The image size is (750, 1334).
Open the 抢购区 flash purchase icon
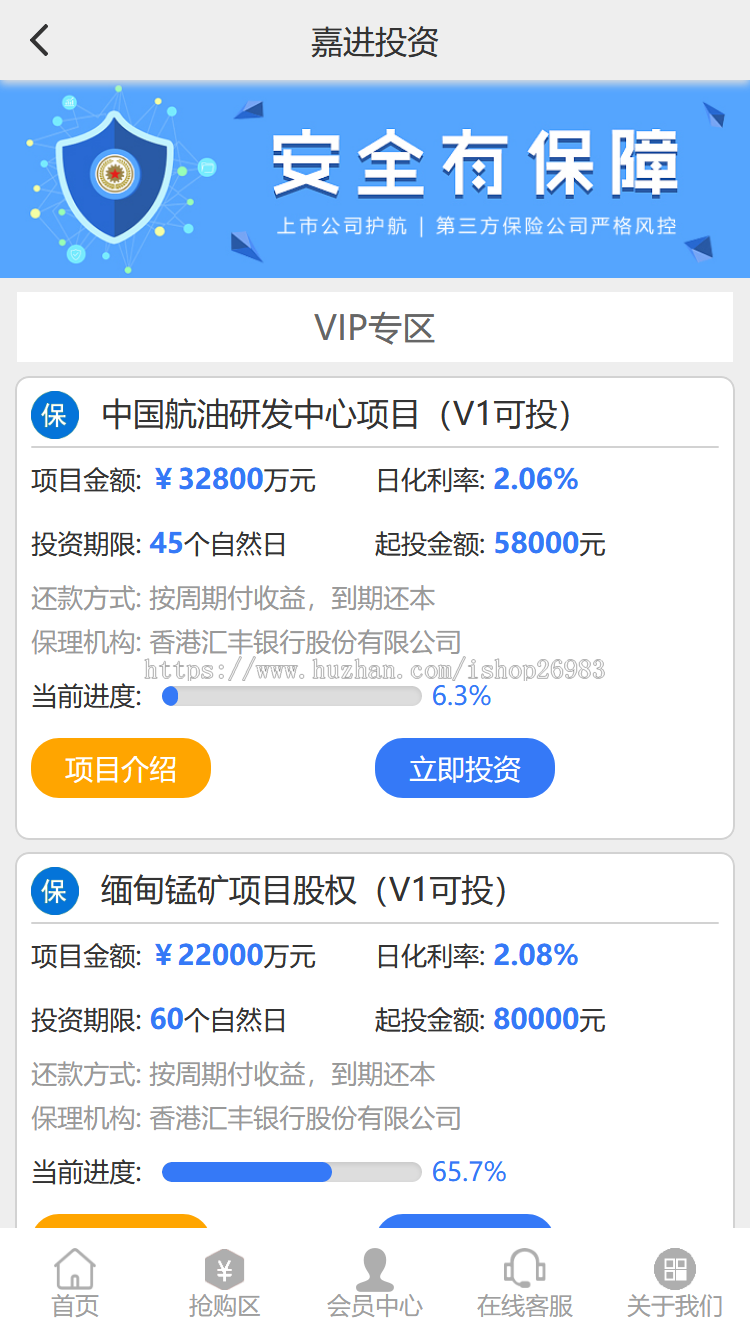pos(225,1271)
